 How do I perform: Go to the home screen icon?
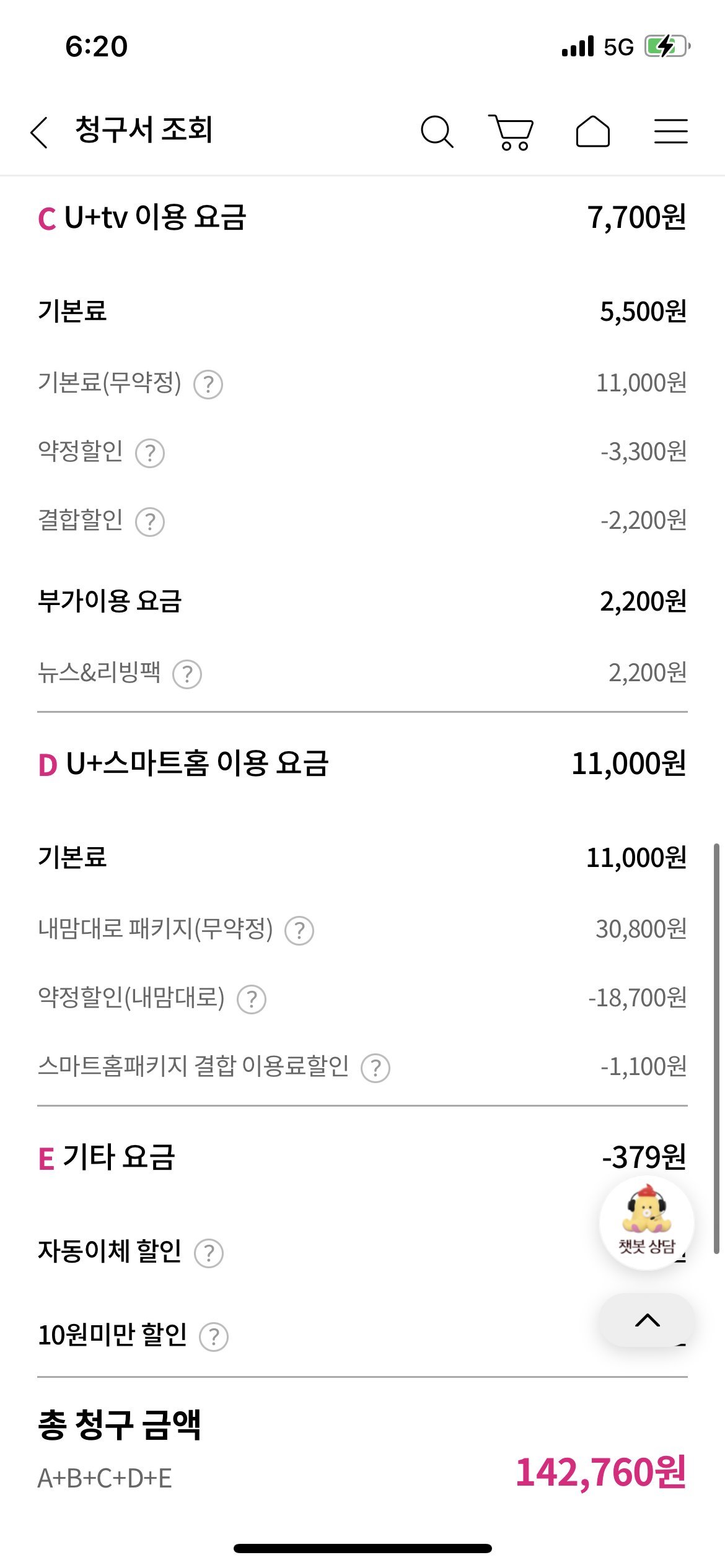click(x=593, y=131)
